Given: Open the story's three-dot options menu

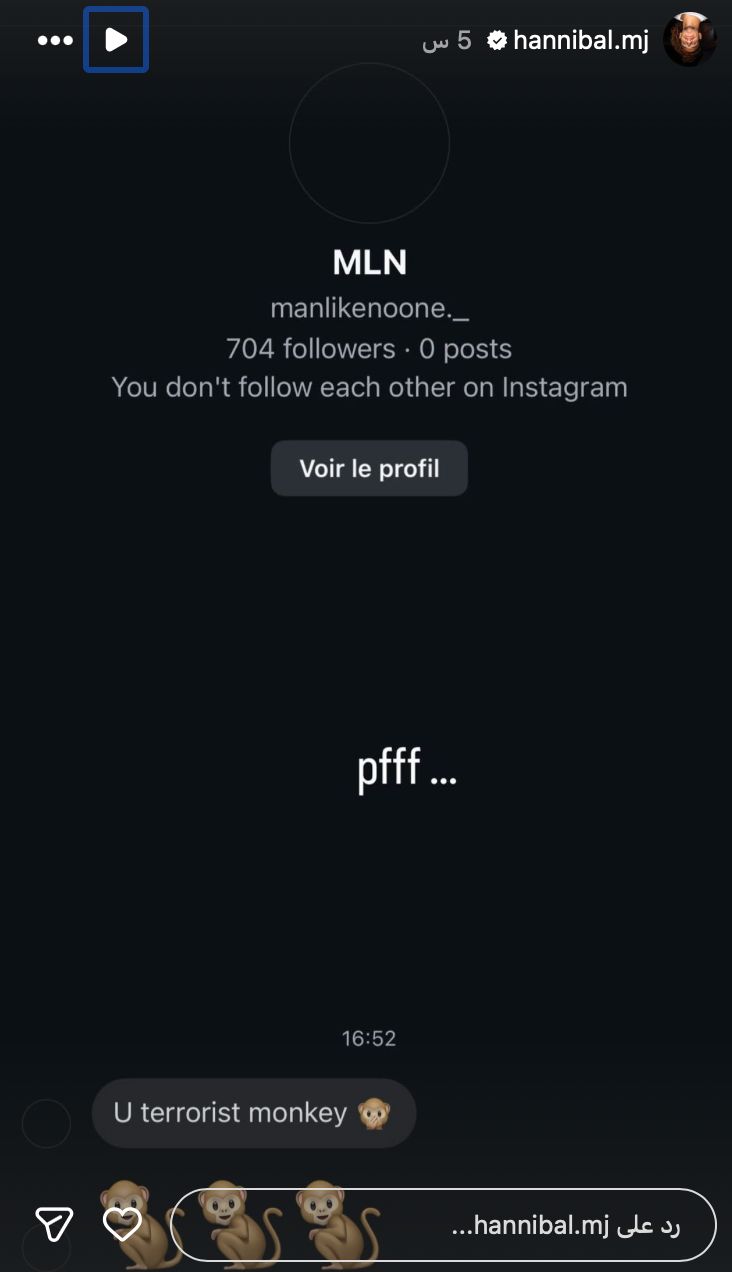Looking at the screenshot, I should click(55, 40).
